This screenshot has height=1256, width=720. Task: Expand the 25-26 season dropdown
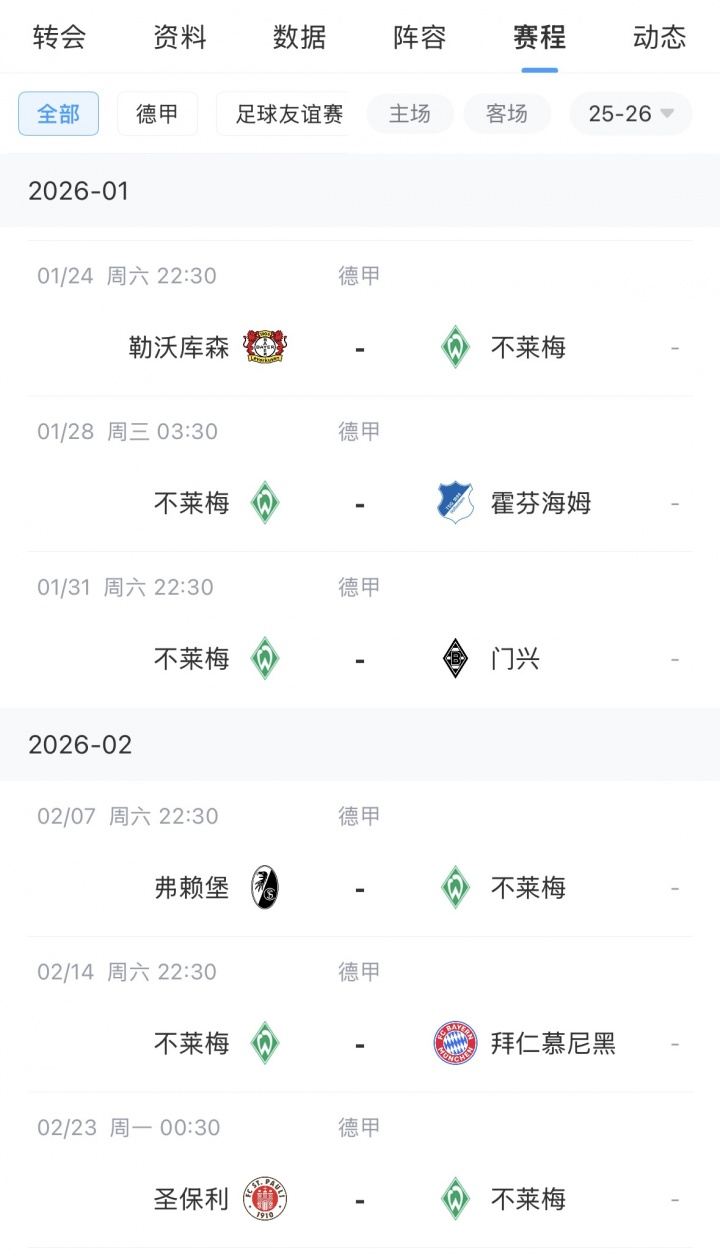(631, 114)
